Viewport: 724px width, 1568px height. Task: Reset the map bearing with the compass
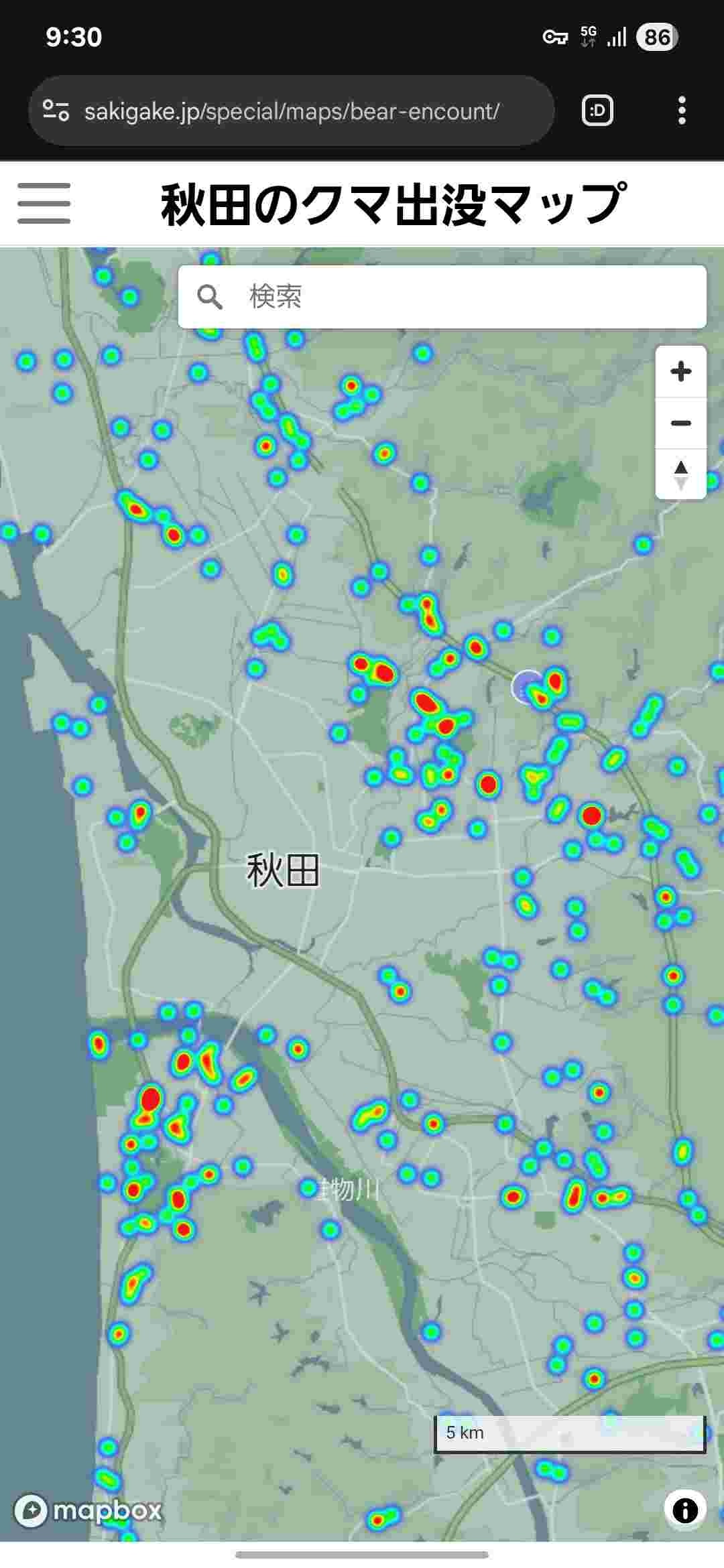pyautogui.click(x=681, y=474)
